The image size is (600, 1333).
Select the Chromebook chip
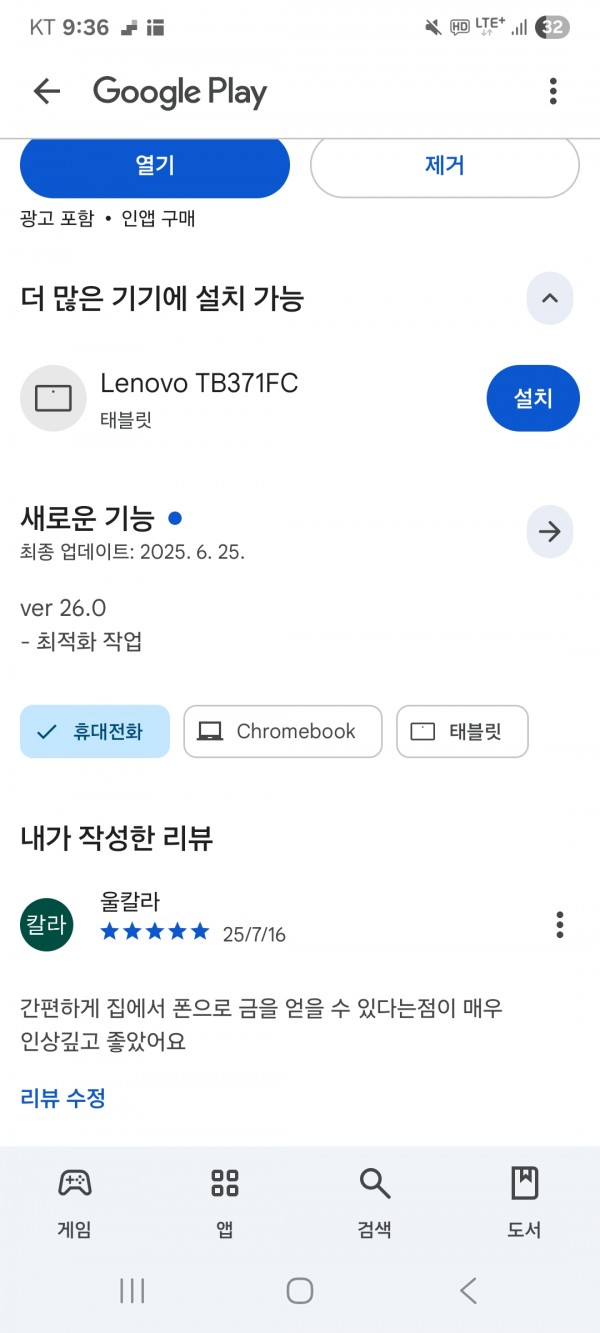283,731
